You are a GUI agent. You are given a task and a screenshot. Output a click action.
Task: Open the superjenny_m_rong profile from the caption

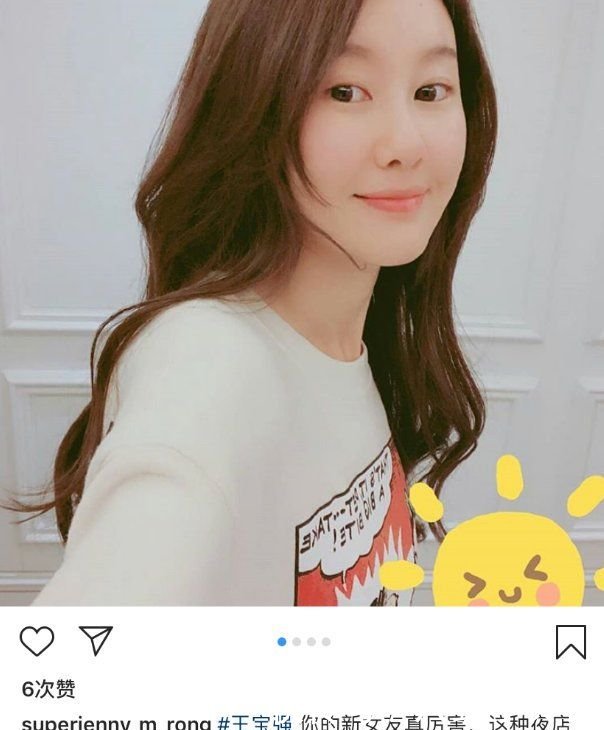(x=115, y=722)
